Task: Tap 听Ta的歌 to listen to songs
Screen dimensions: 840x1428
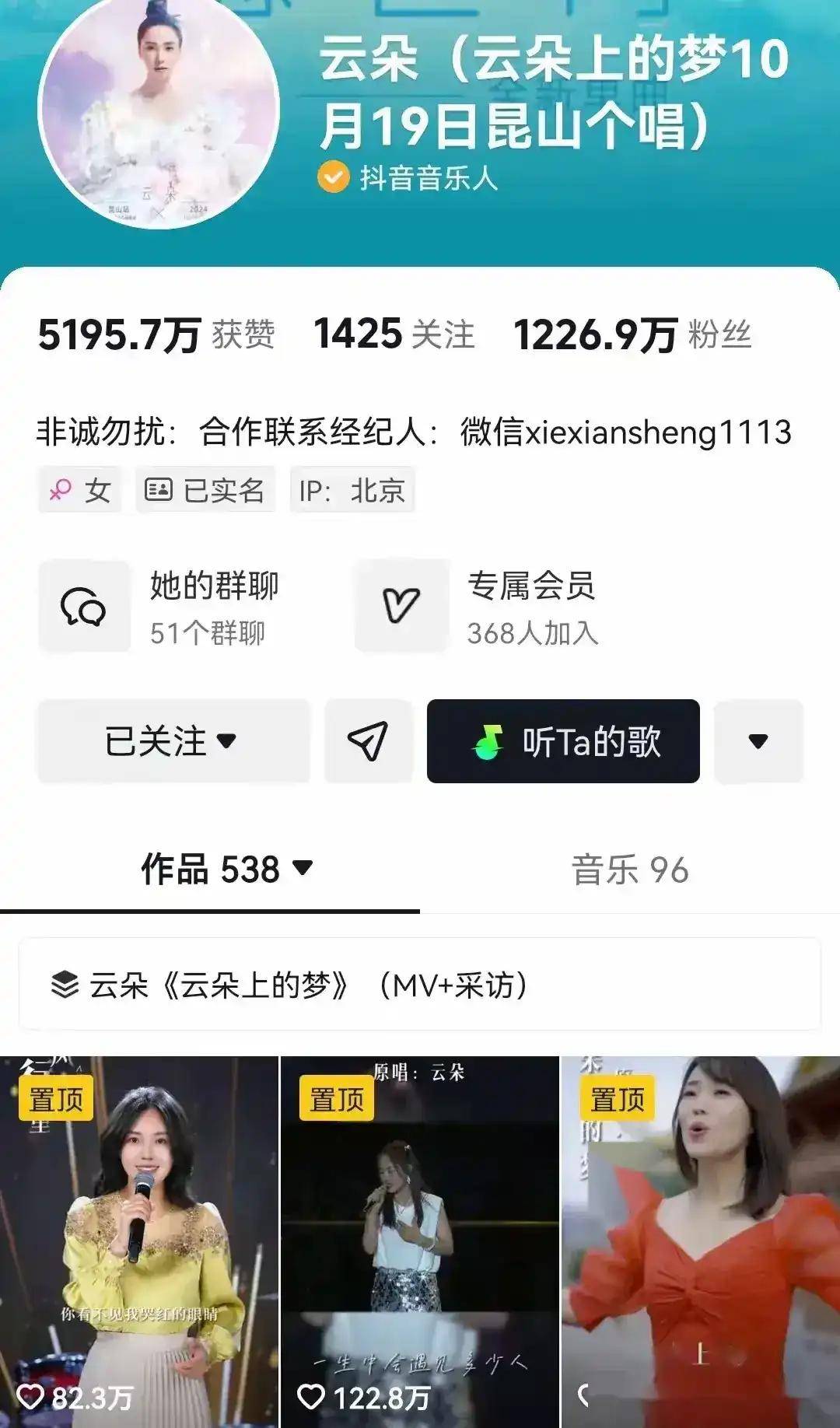Action: (x=563, y=741)
